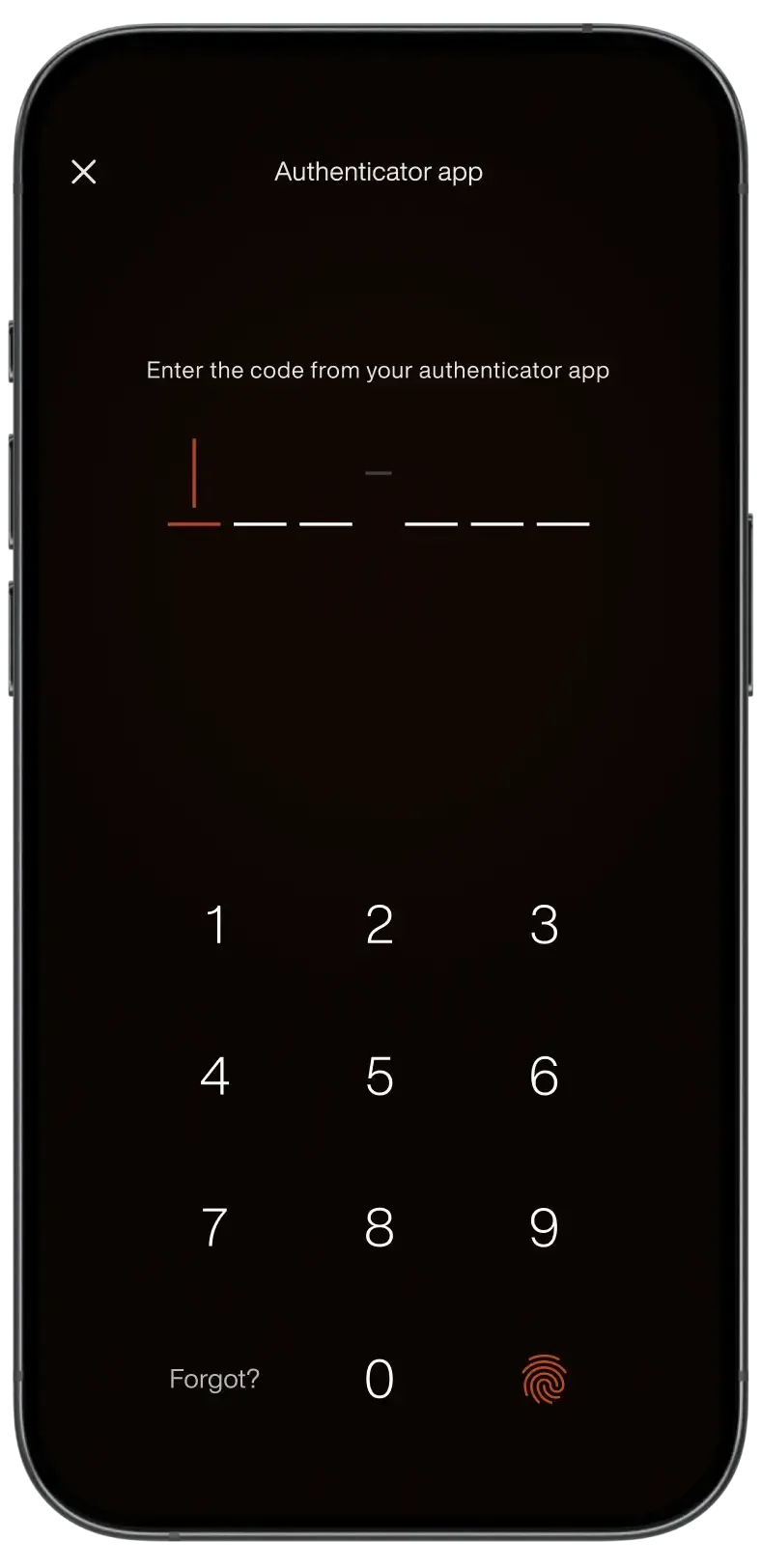Tap the number 7 key
Image resolution: width=761 pixels, height=1568 pixels.
click(215, 1227)
